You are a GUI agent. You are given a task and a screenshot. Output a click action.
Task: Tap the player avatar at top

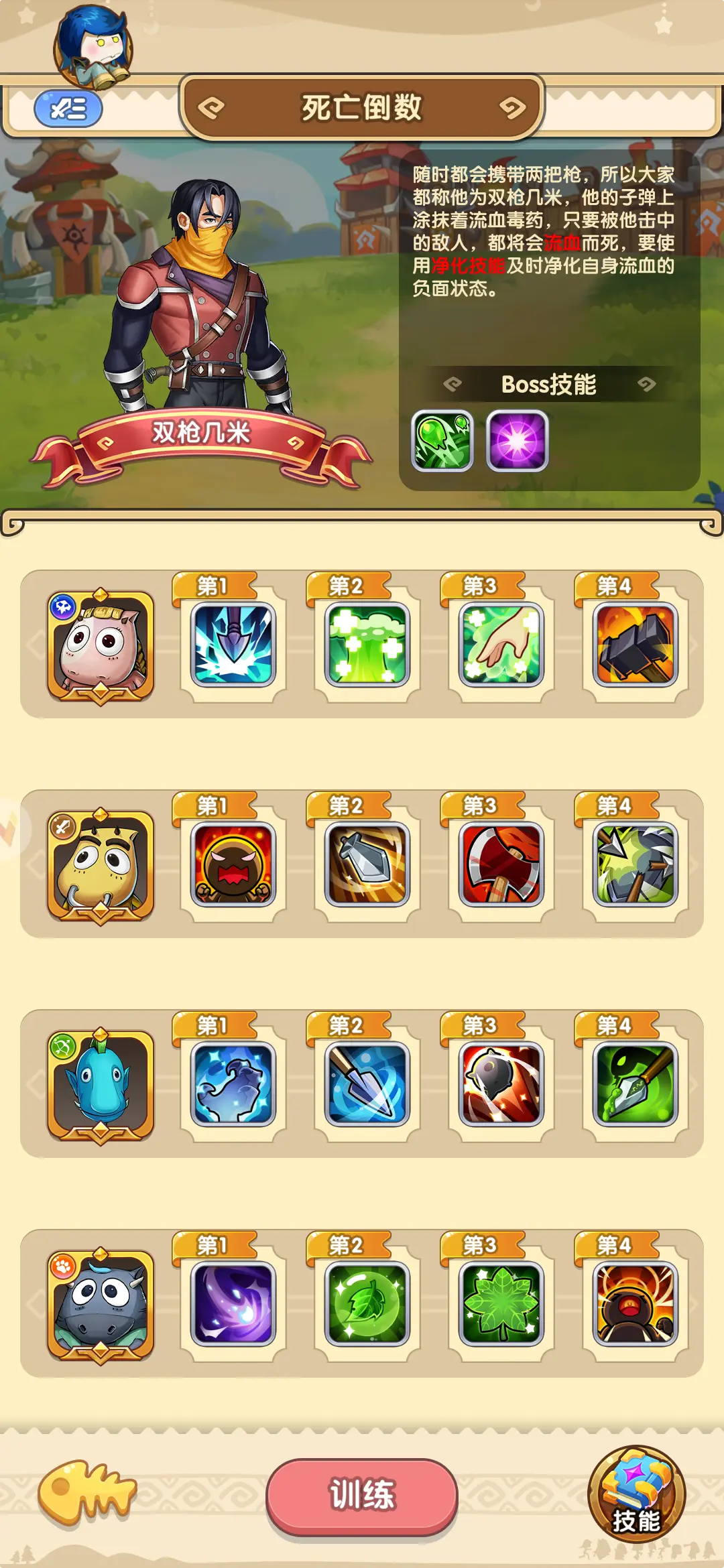93,47
